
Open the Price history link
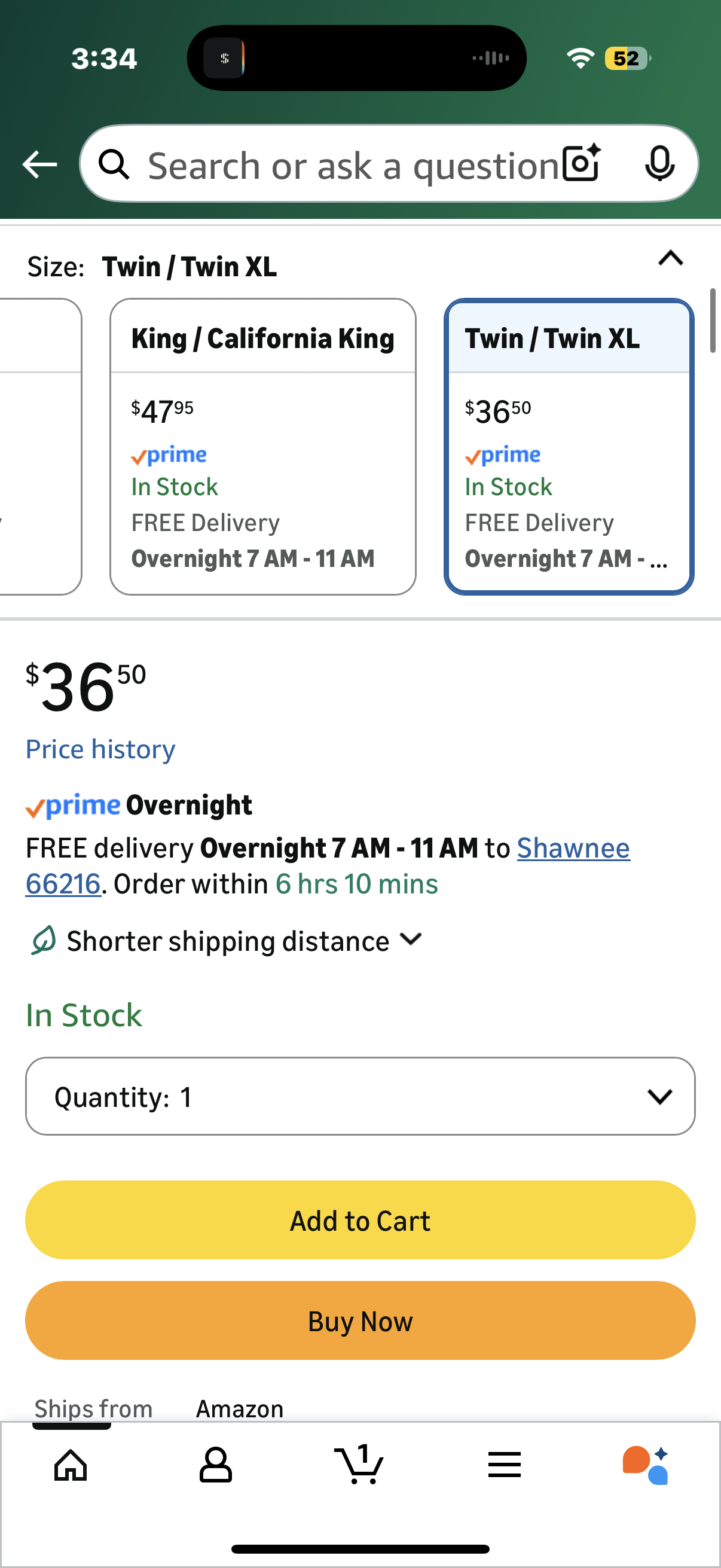click(100, 749)
